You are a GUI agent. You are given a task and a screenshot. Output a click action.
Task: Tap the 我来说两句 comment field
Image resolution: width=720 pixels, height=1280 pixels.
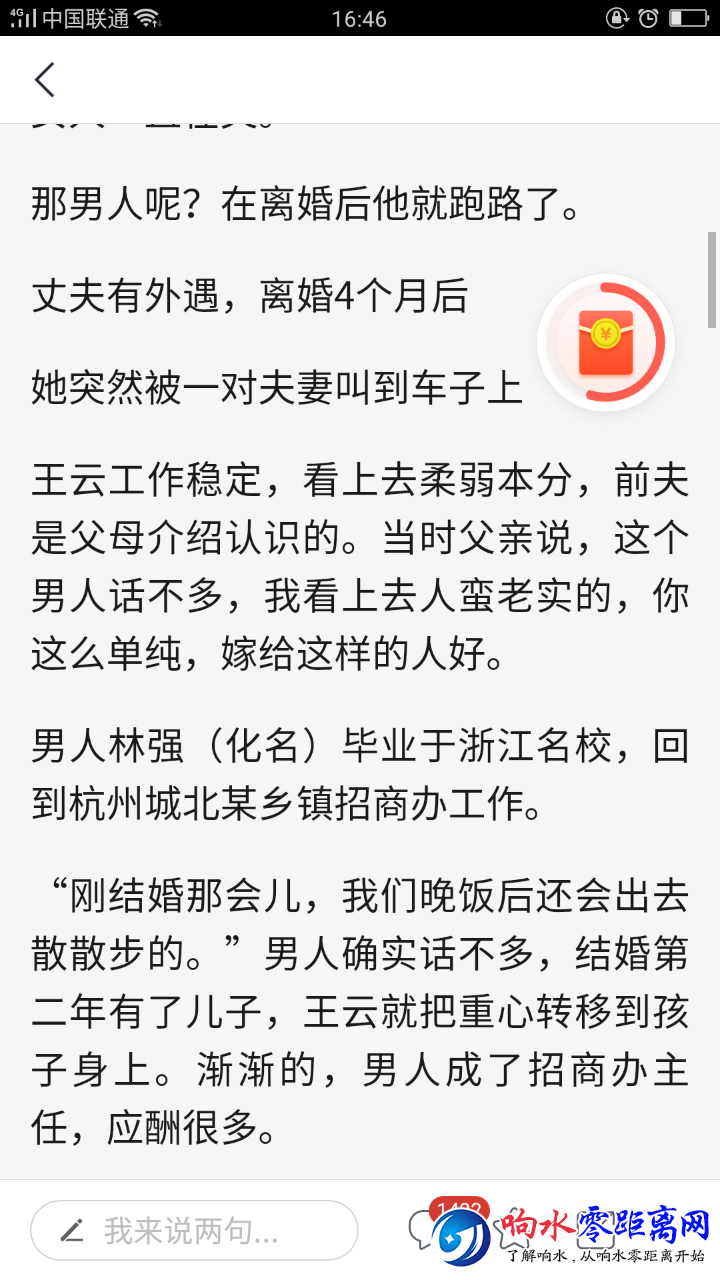[194, 1230]
